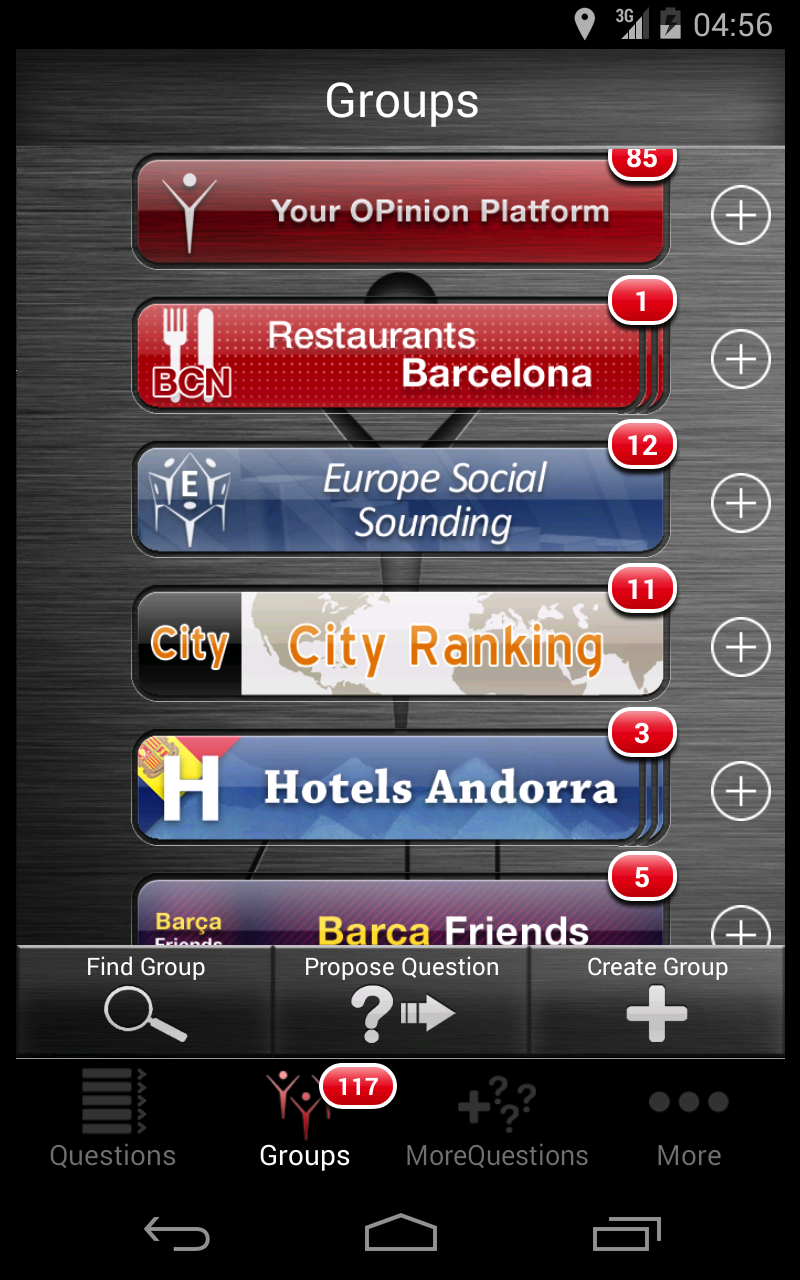
Task: Tap the plus next to Hotels Andorra
Action: point(740,790)
